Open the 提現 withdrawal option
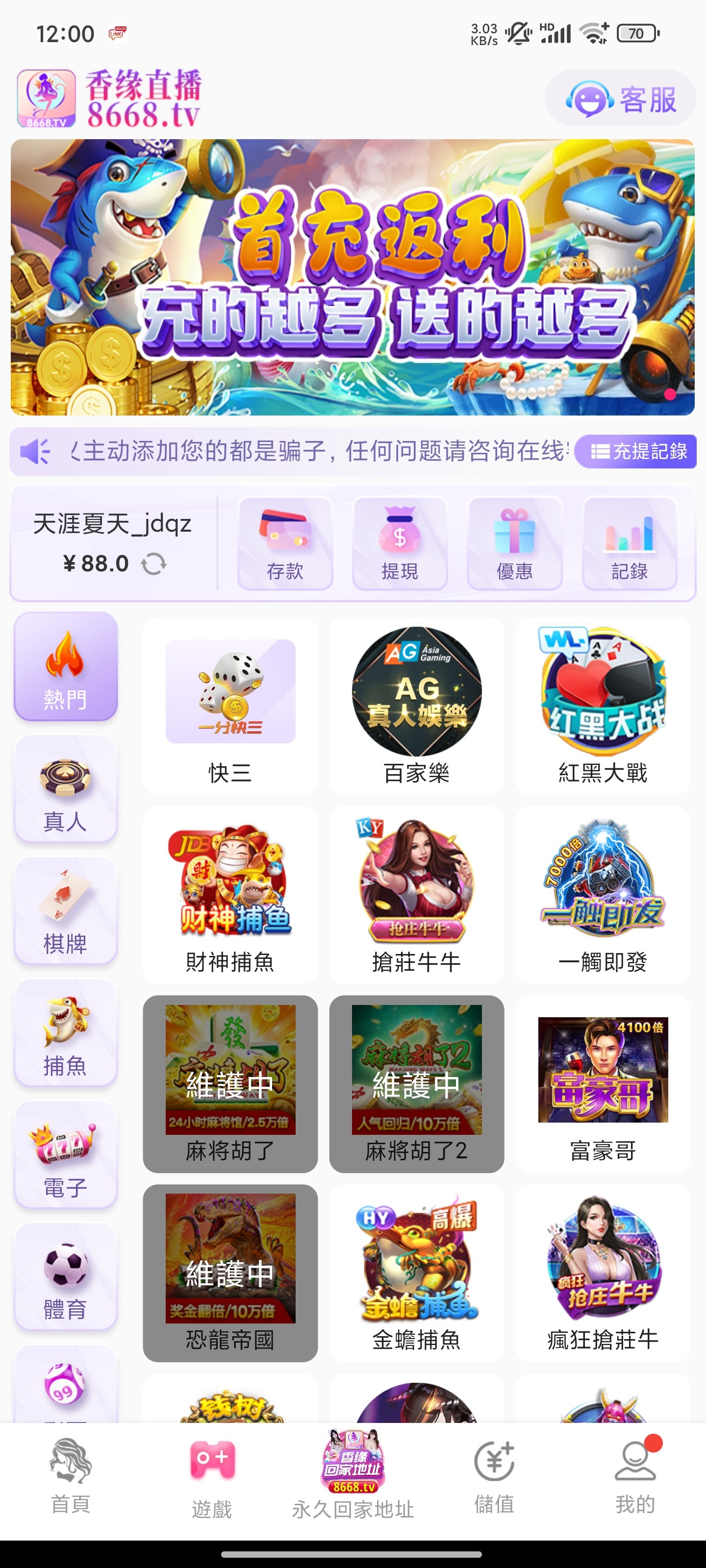The width and height of the screenshot is (706, 1568). click(x=400, y=543)
